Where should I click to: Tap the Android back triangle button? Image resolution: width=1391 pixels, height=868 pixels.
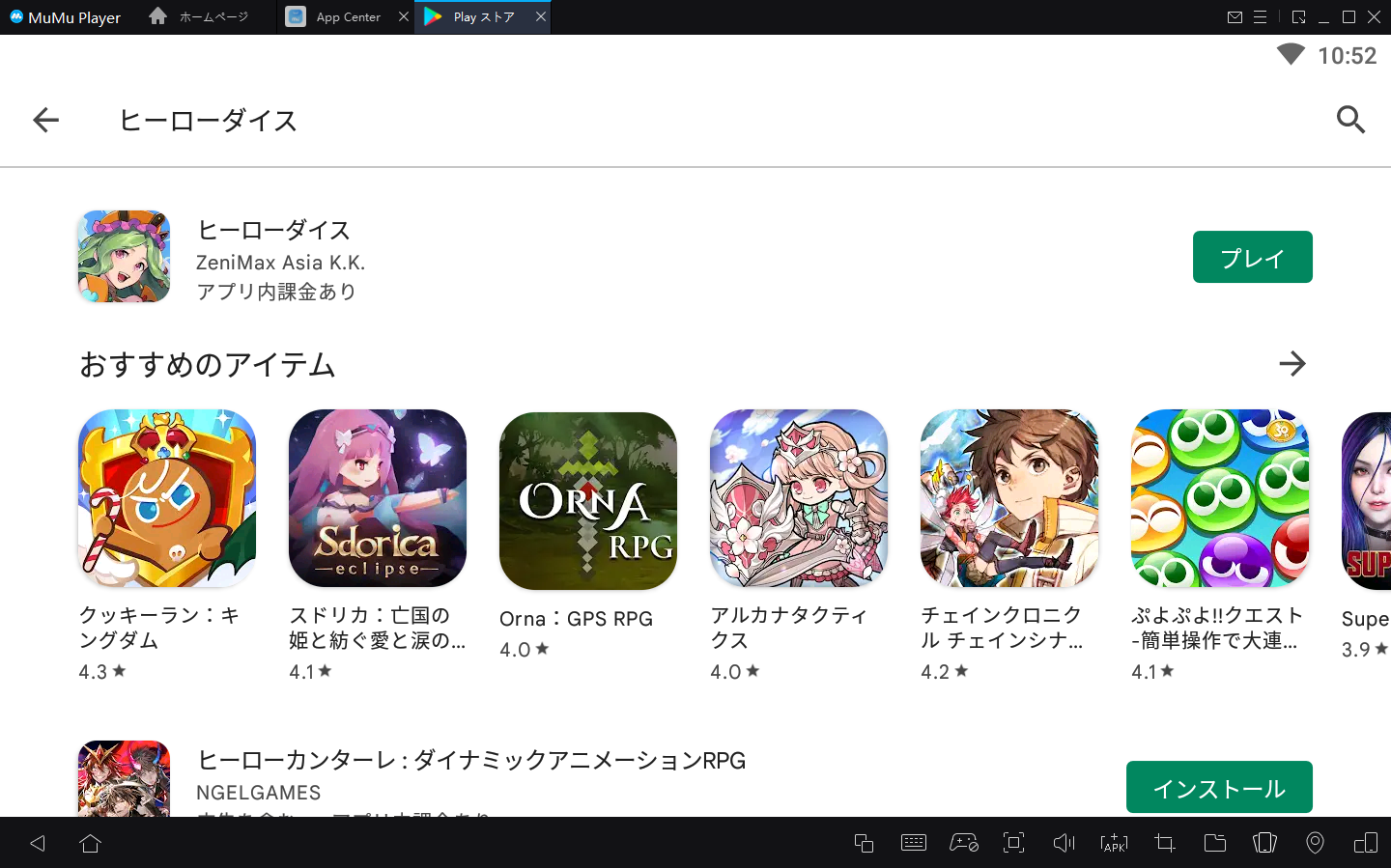[x=38, y=843]
